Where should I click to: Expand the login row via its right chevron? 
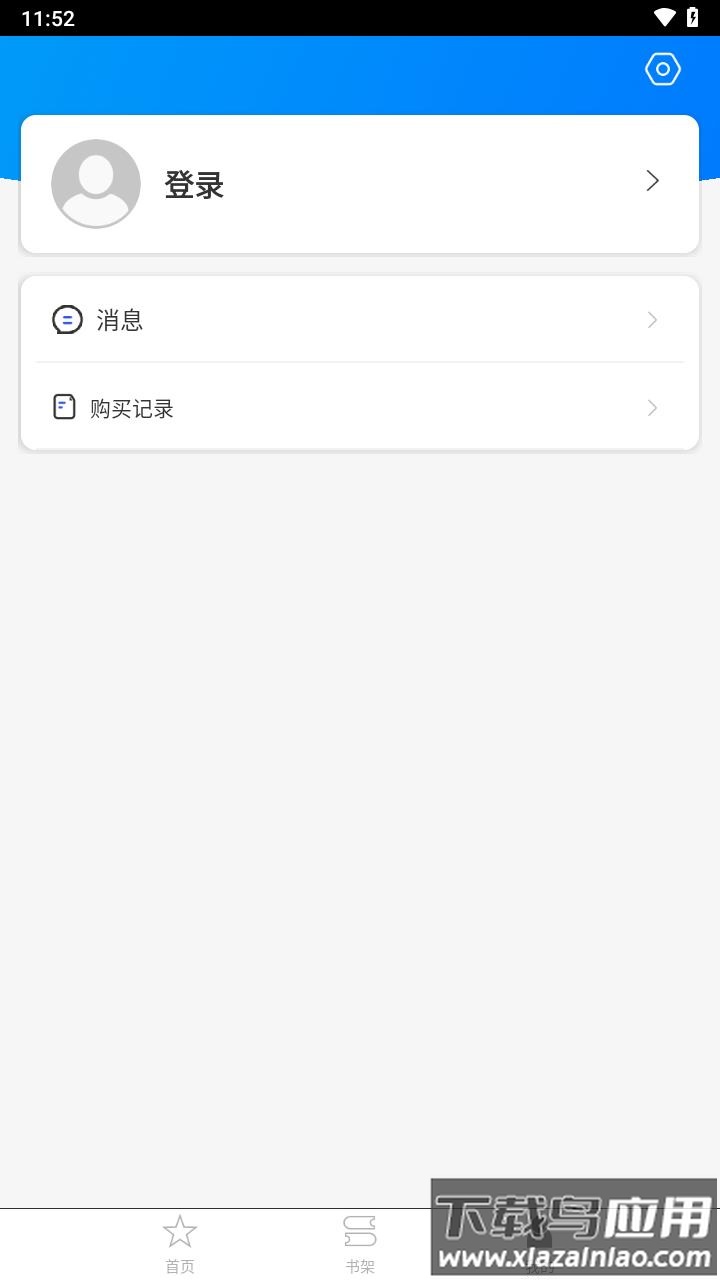tap(652, 181)
